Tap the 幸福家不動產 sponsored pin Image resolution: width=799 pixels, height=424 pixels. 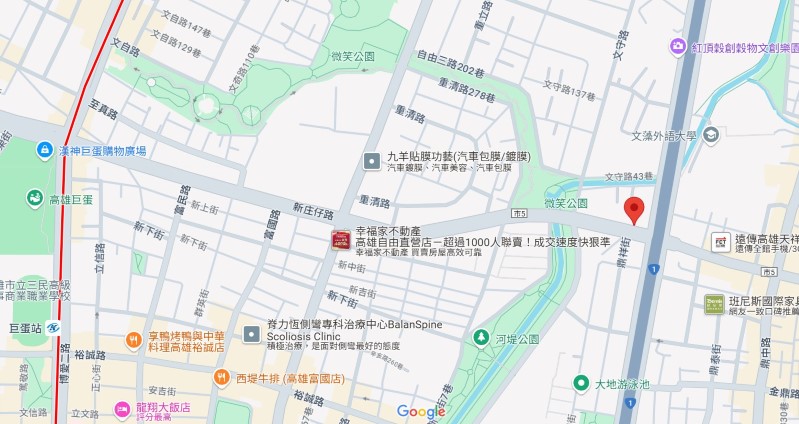(340, 241)
